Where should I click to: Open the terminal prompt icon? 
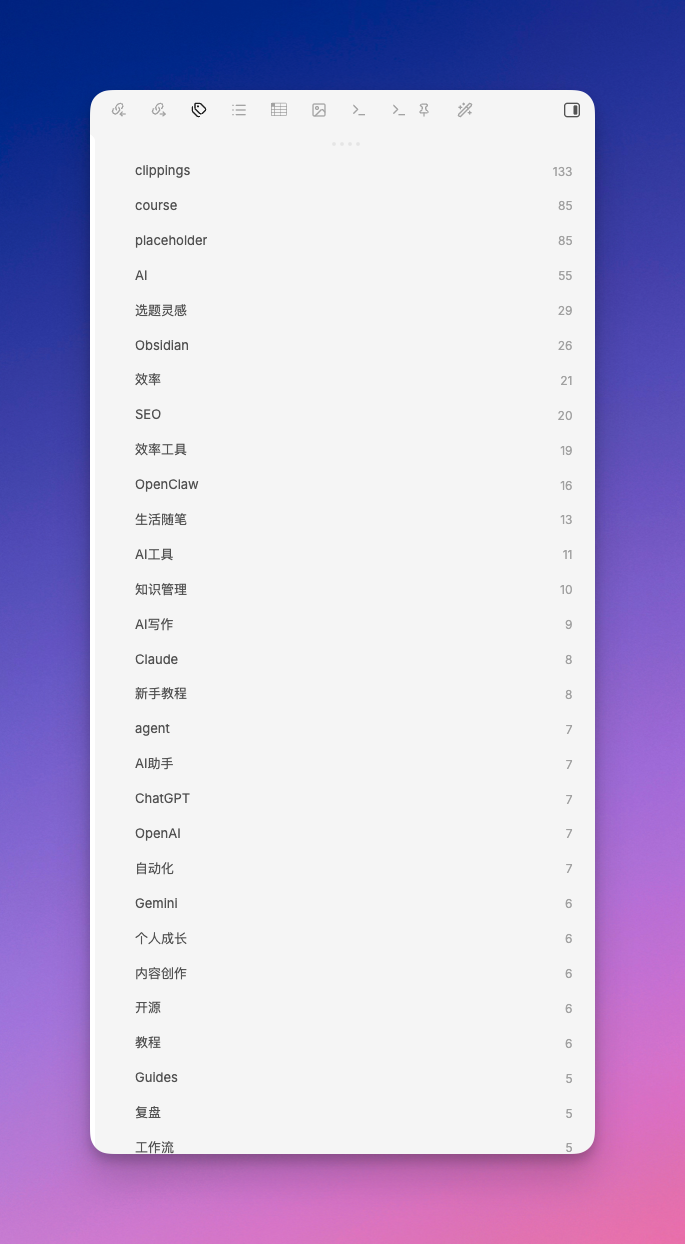point(358,110)
